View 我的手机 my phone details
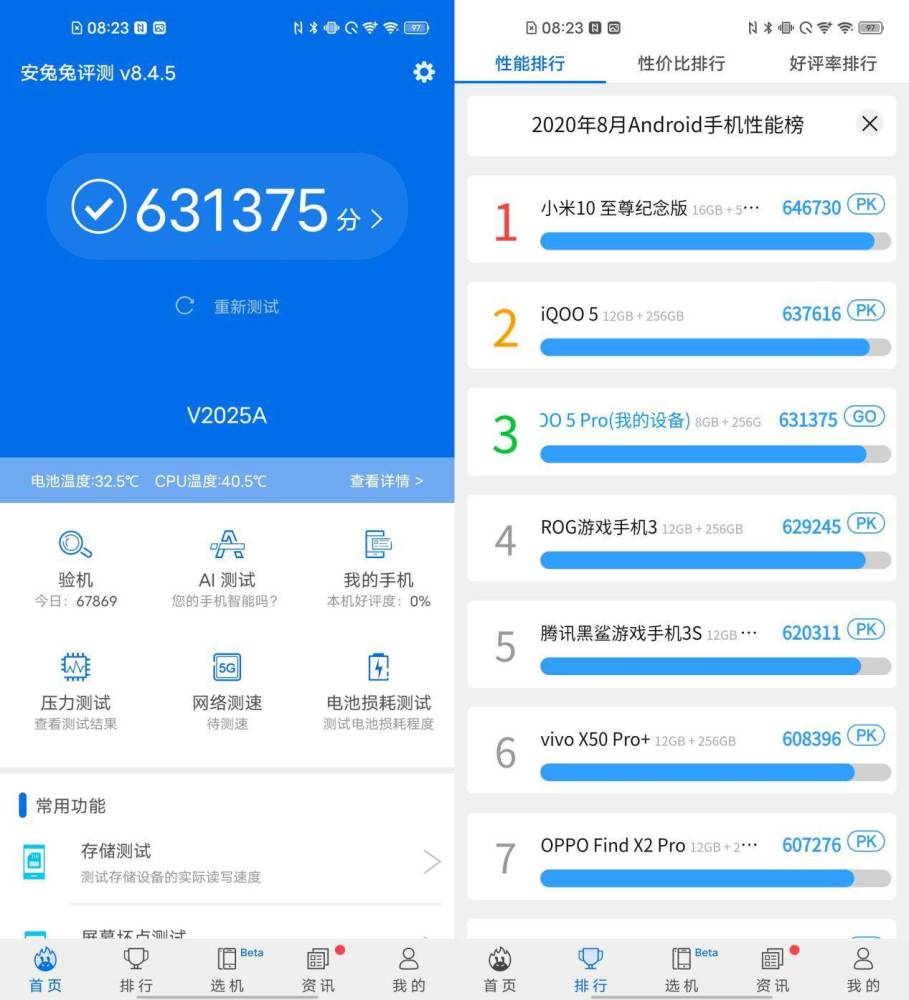Viewport: 909px width, 1000px height. pyautogui.click(x=377, y=562)
